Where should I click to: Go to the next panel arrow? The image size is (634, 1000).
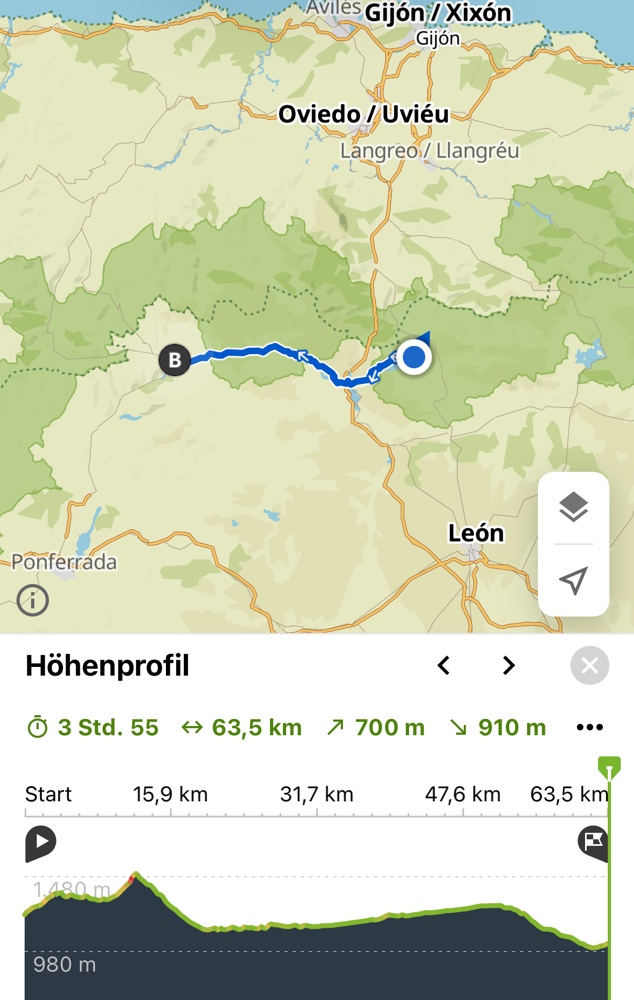(x=508, y=666)
